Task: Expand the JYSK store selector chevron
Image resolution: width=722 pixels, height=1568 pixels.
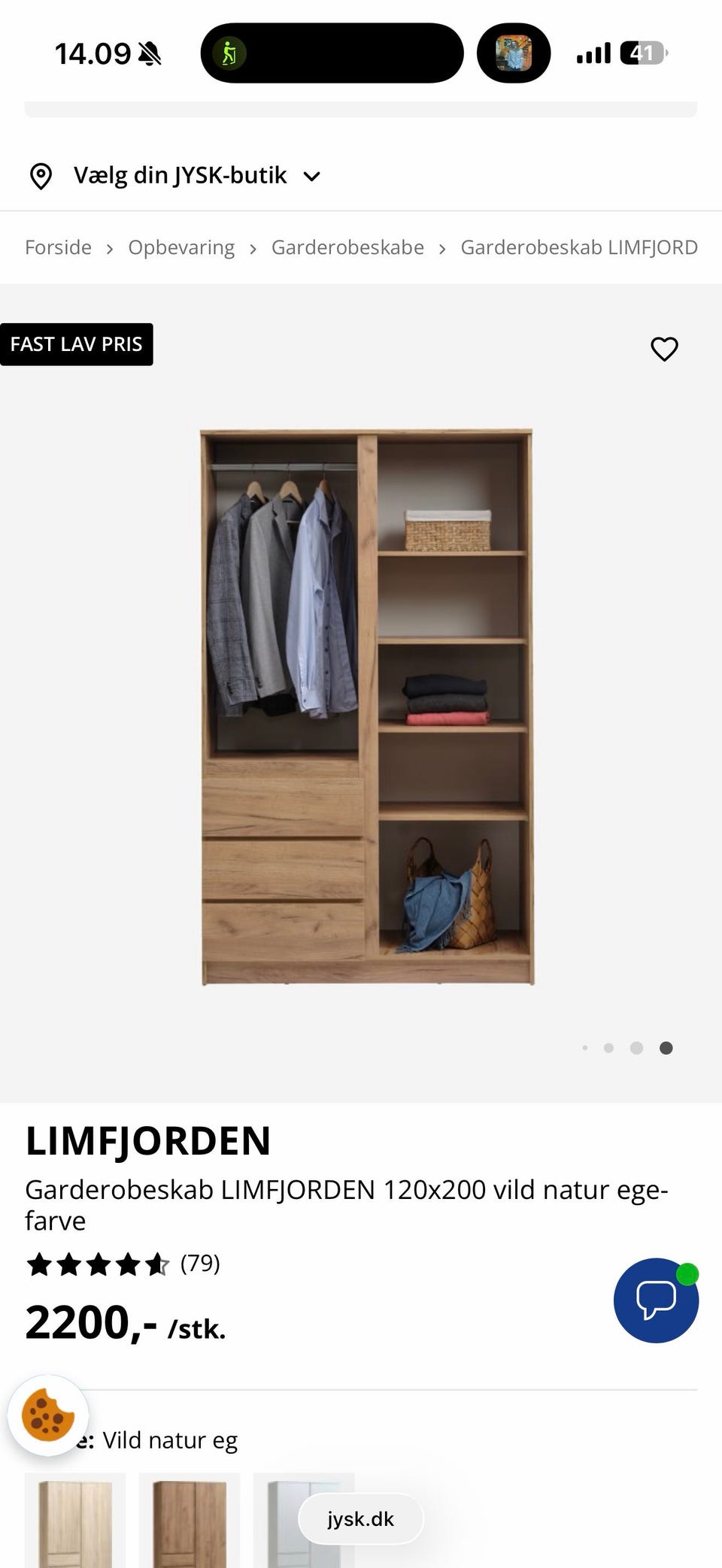Action: tap(312, 176)
